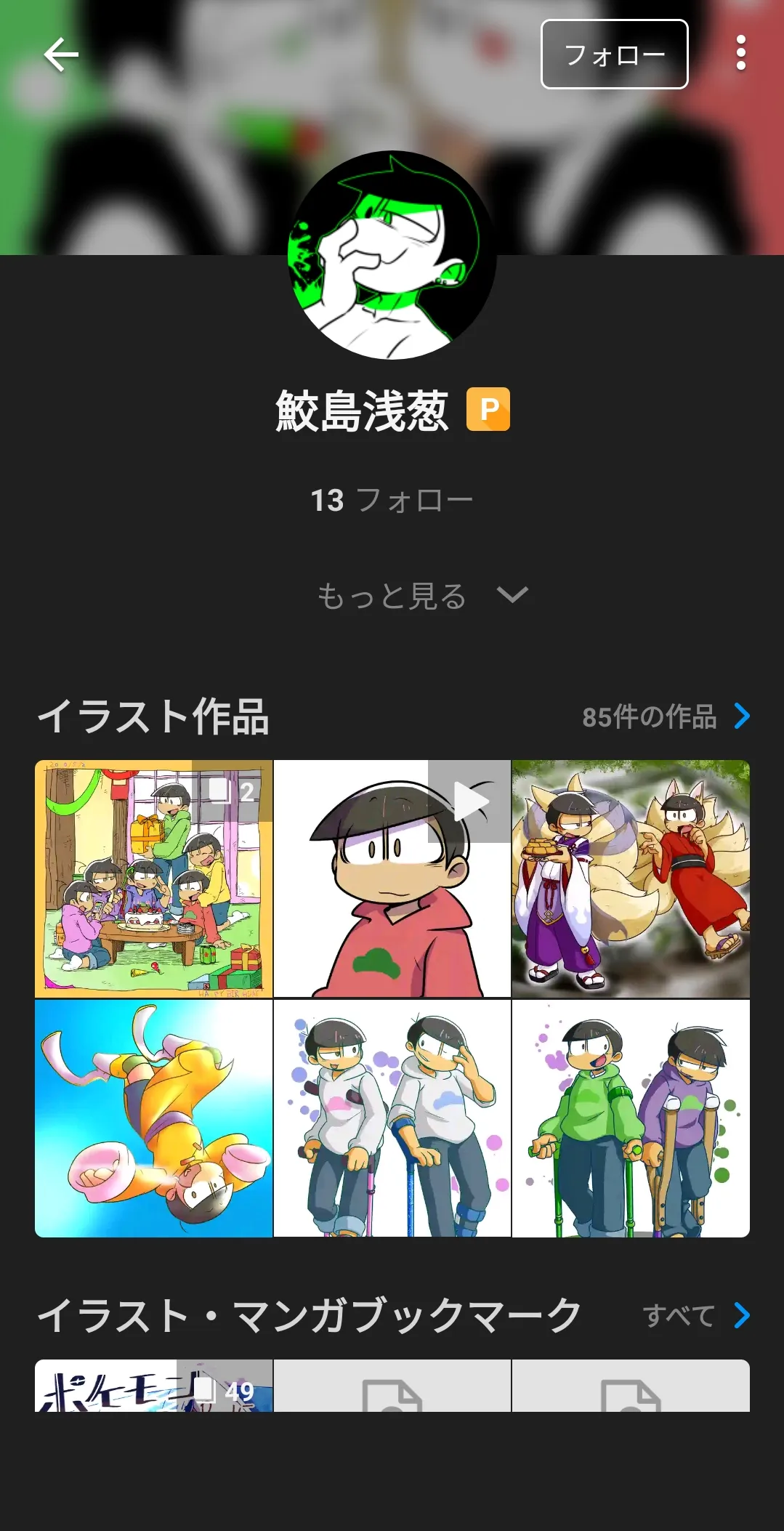Viewport: 784px width, 1531px height.
Task: Open the bookmarked work with 49 pages
Action: tap(154, 1386)
